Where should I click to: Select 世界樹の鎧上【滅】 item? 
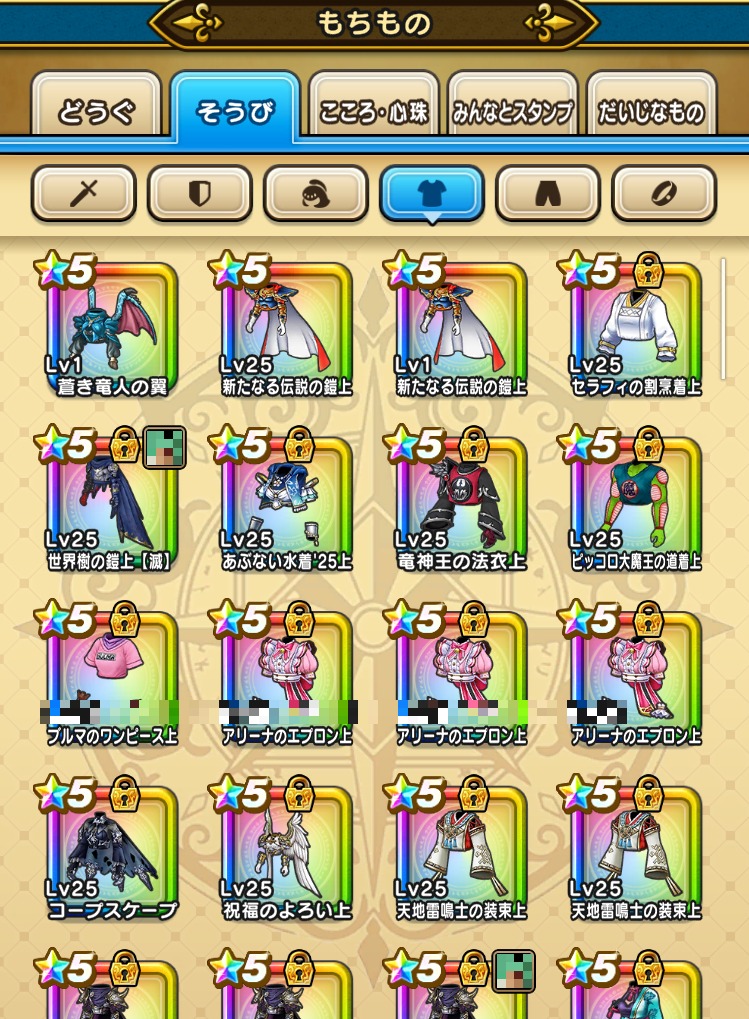click(x=112, y=500)
